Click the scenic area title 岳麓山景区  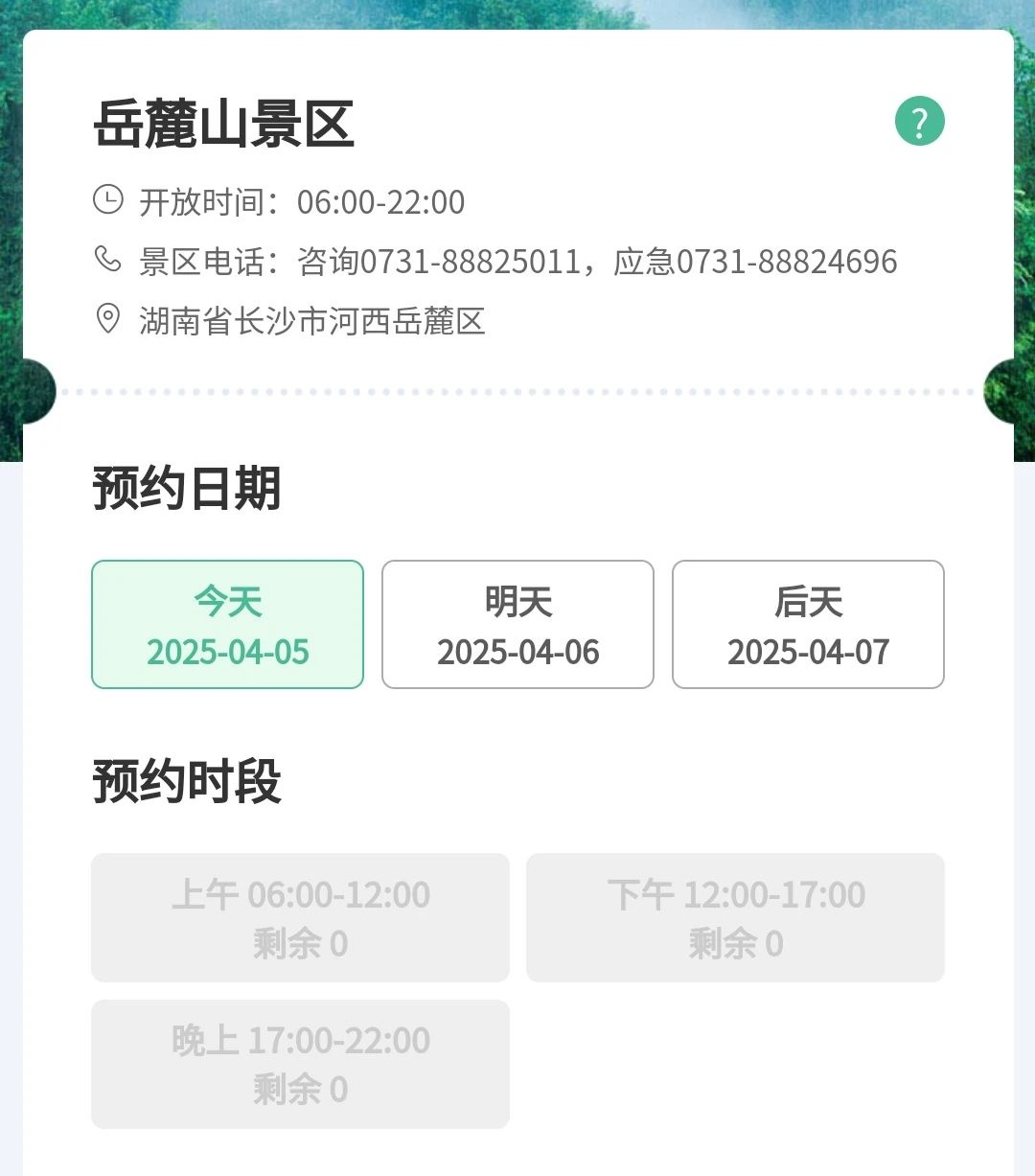(x=222, y=126)
